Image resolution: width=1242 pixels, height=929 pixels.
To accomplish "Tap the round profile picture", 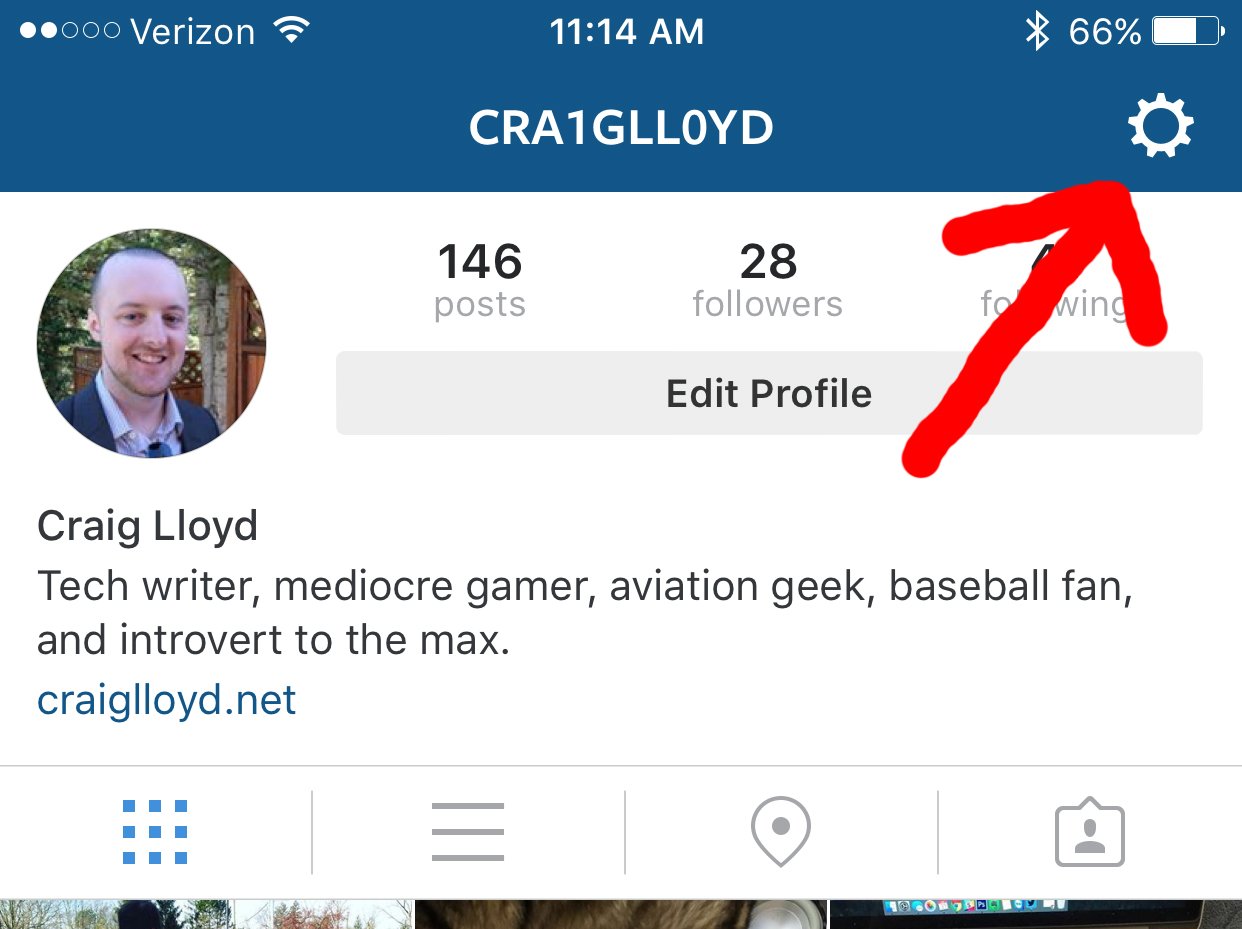I will [151, 344].
